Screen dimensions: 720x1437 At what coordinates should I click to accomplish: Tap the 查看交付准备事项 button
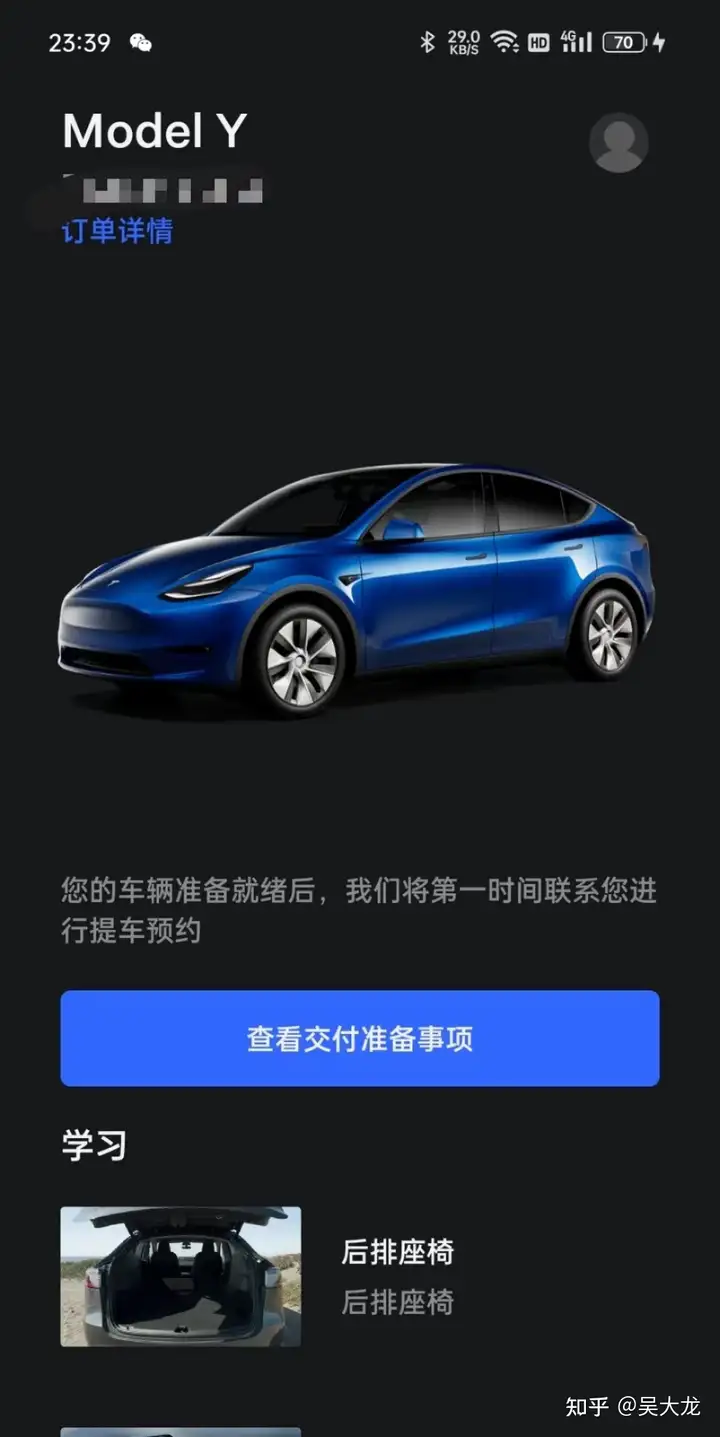[x=360, y=1038]
